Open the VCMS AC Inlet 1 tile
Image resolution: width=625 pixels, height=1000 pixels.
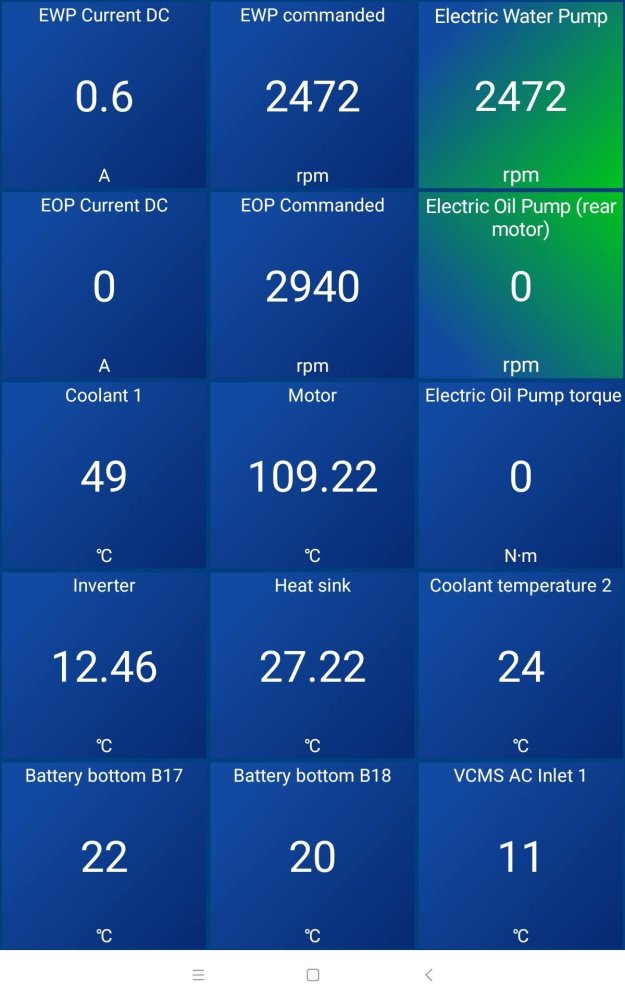pyautogui.click(x=520, y=856)
